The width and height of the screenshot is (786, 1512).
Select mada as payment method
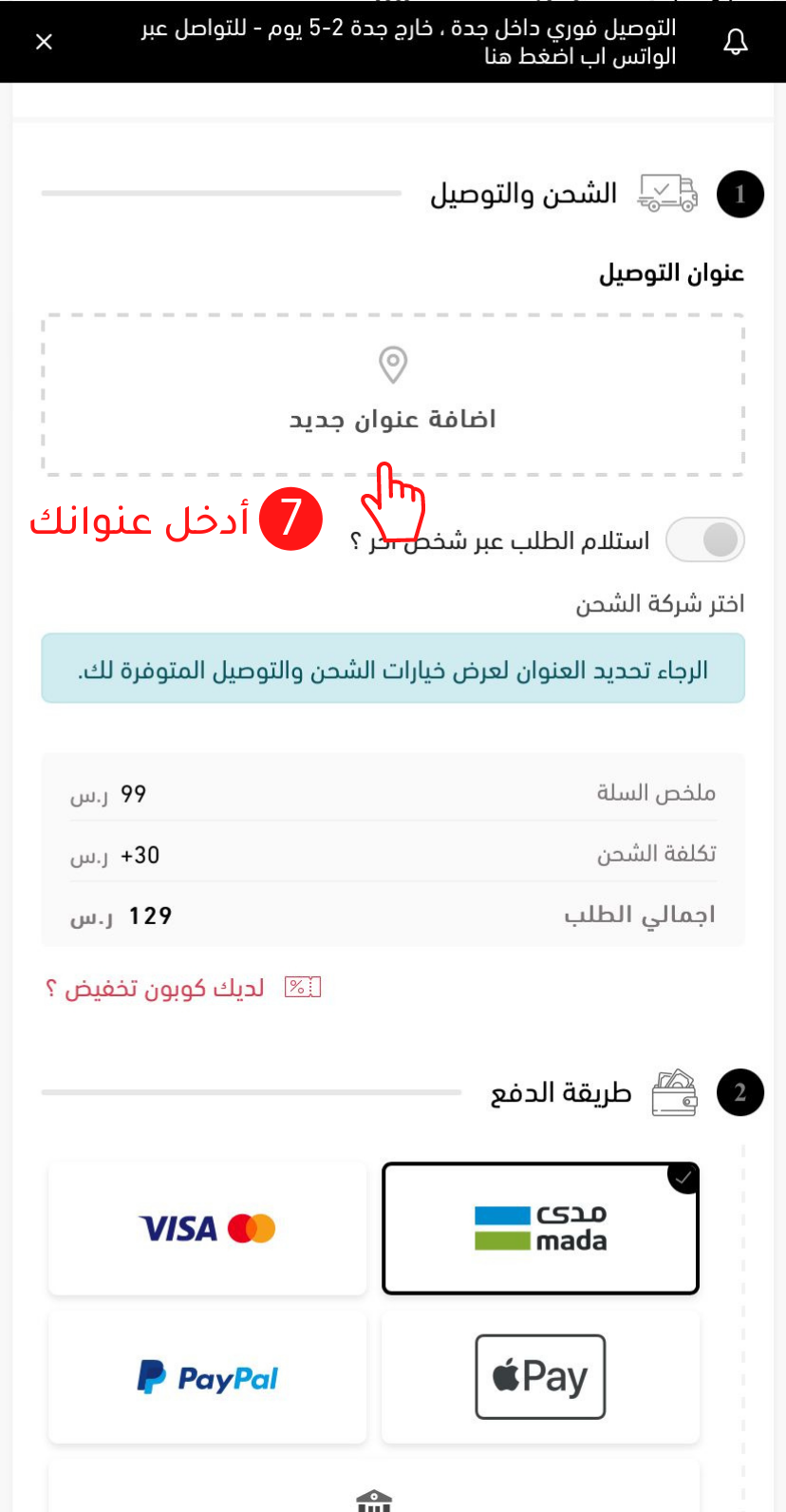point(540,1228)
